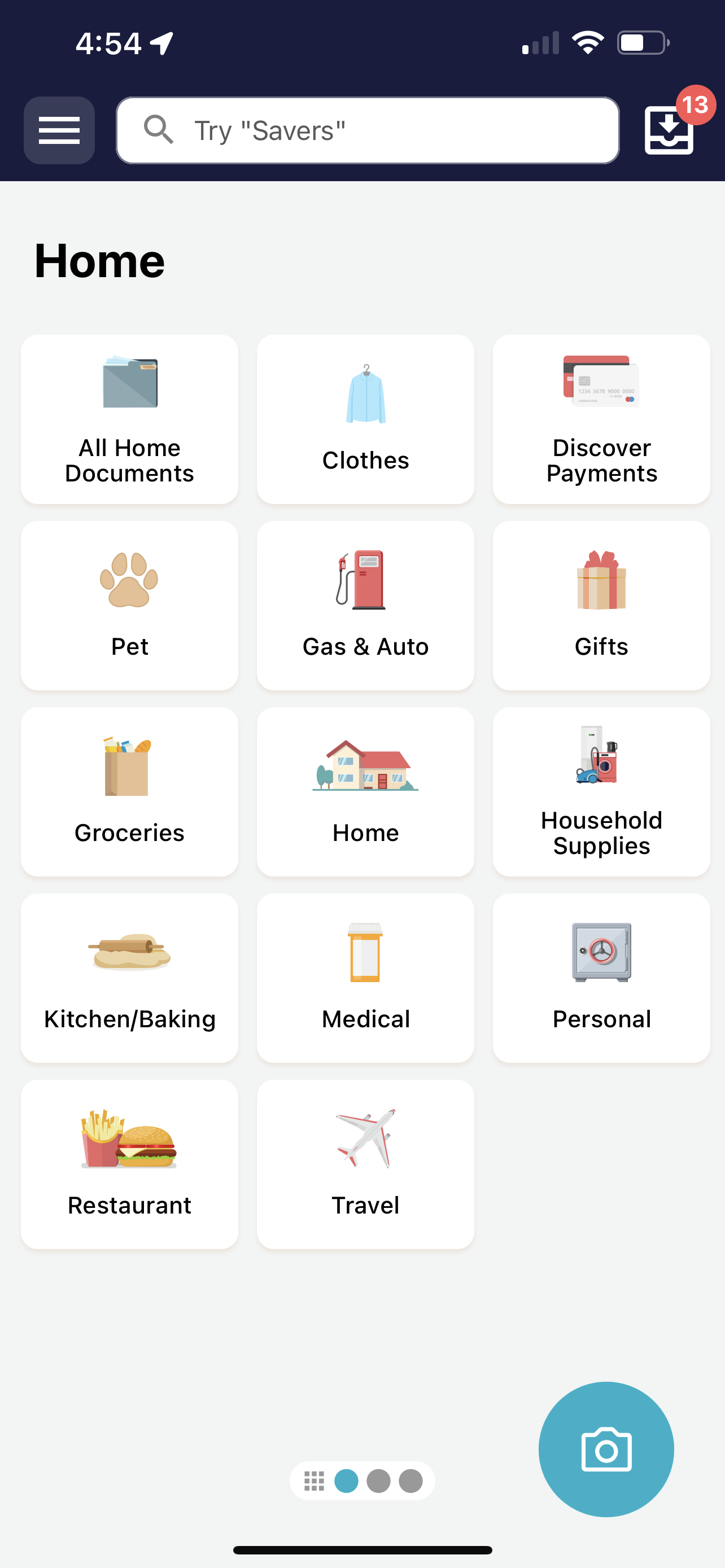
Task: Tap the Try Savers search field
Action: pos(367,130)
